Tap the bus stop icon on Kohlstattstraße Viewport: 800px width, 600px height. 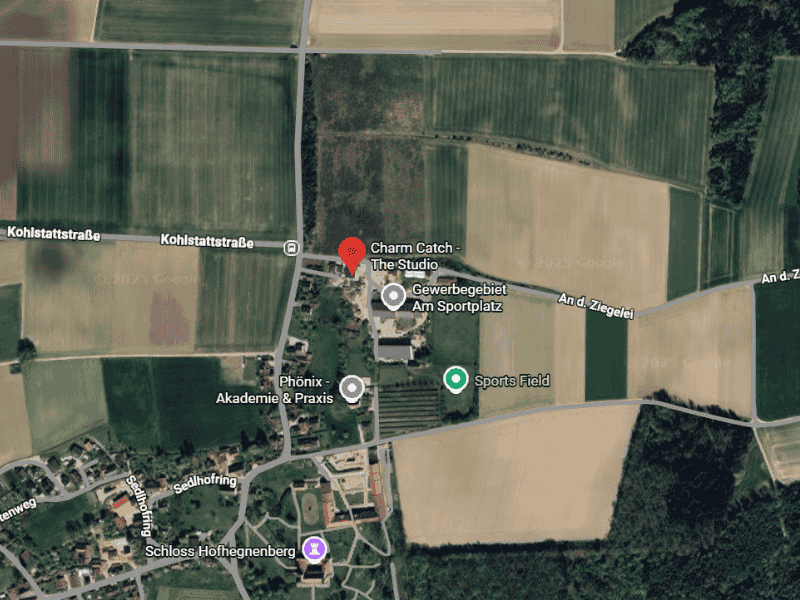coord(291,247)
